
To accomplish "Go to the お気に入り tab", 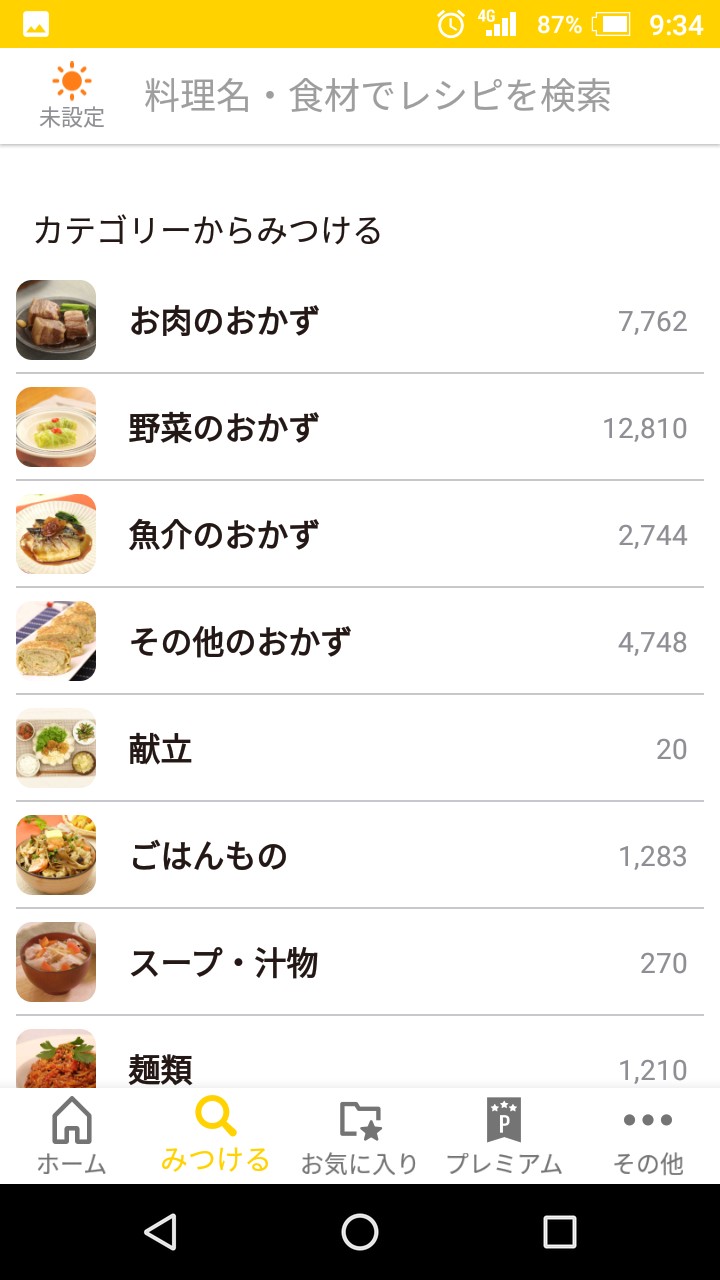I will click(x=360, y=1136).
